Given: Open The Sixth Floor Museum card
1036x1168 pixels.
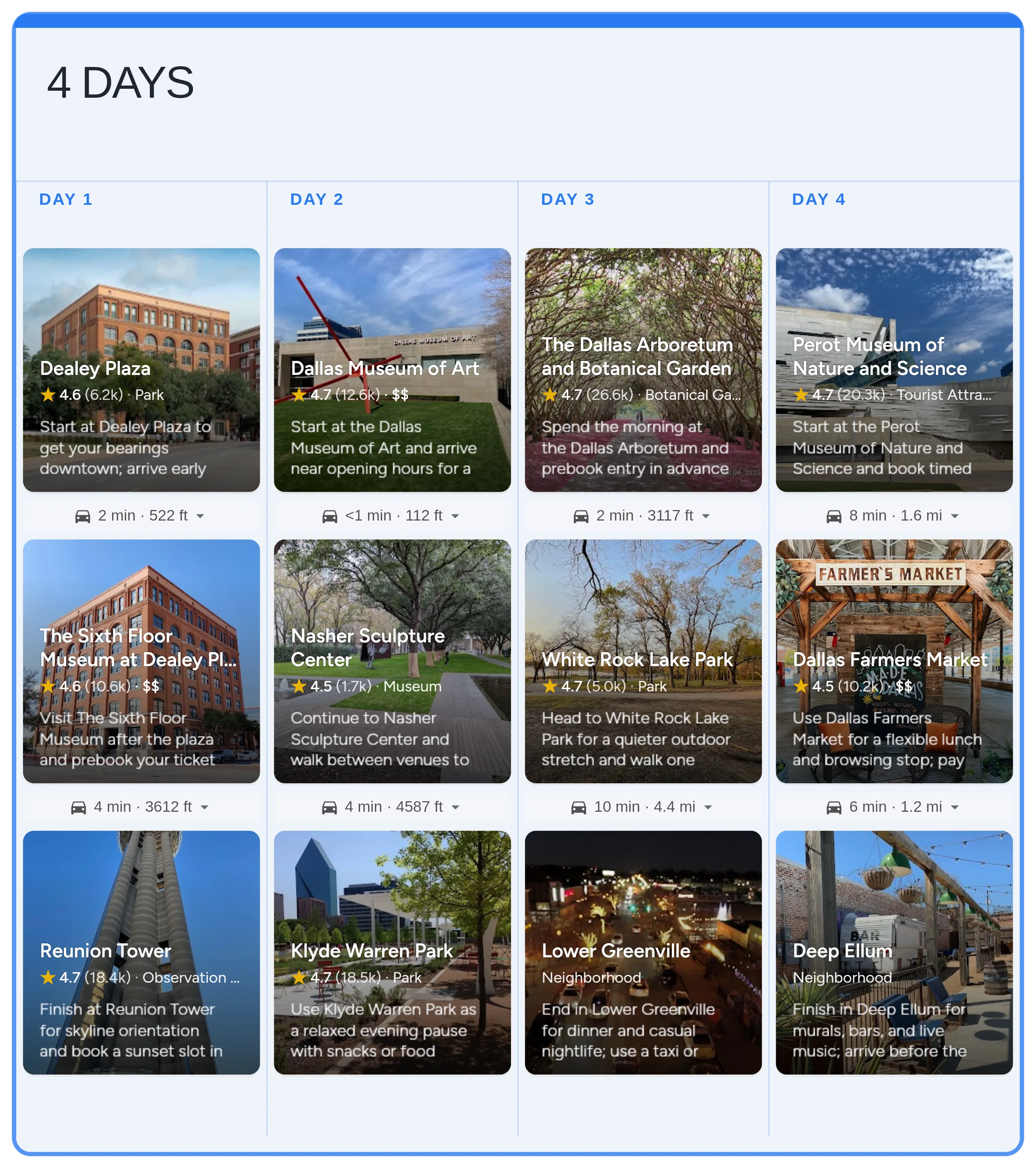Looking at the screenshot, I should pyautogui.click(x=141, y=661).
